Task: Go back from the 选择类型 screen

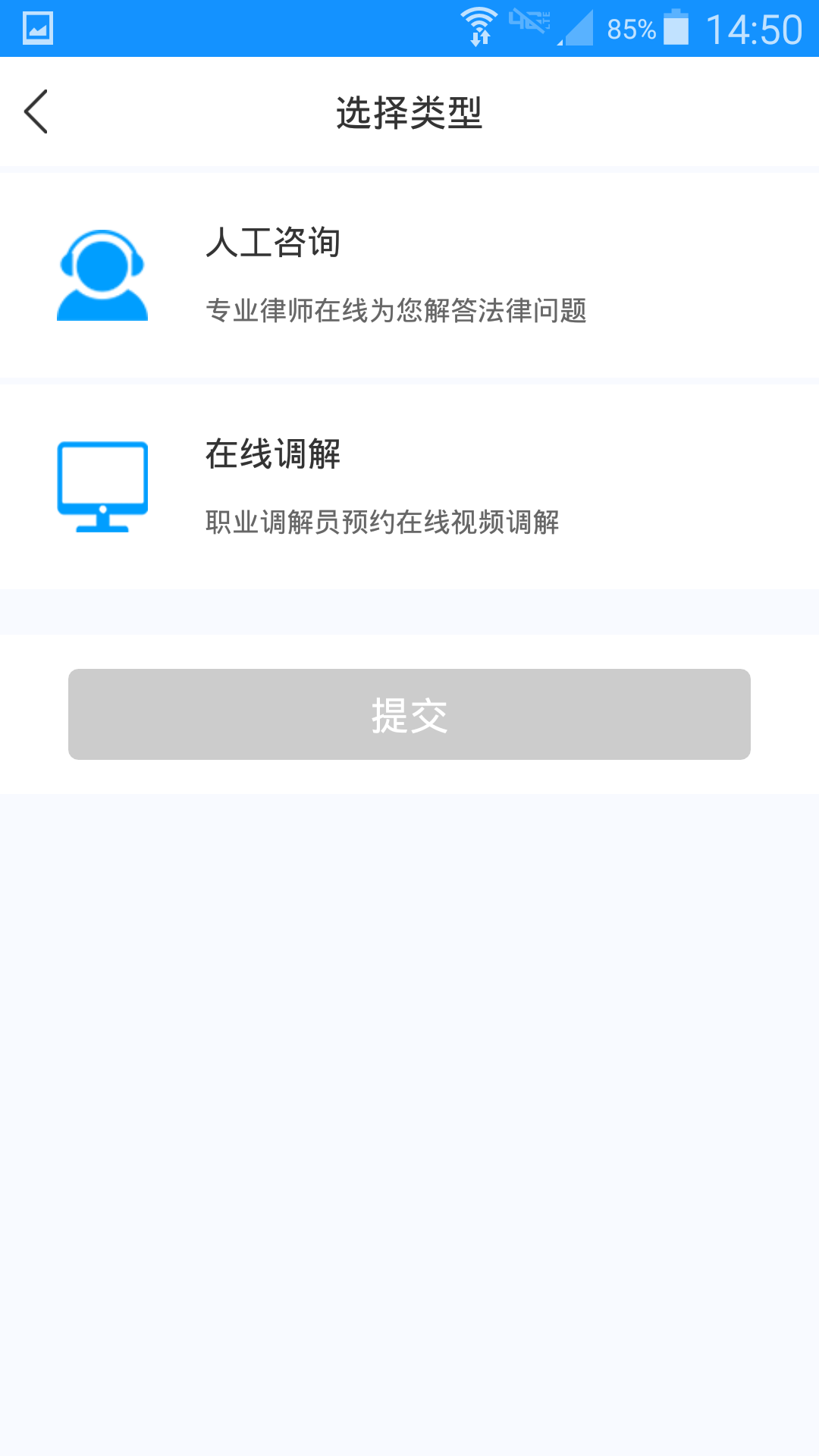Action: click(x=36, y=111)
